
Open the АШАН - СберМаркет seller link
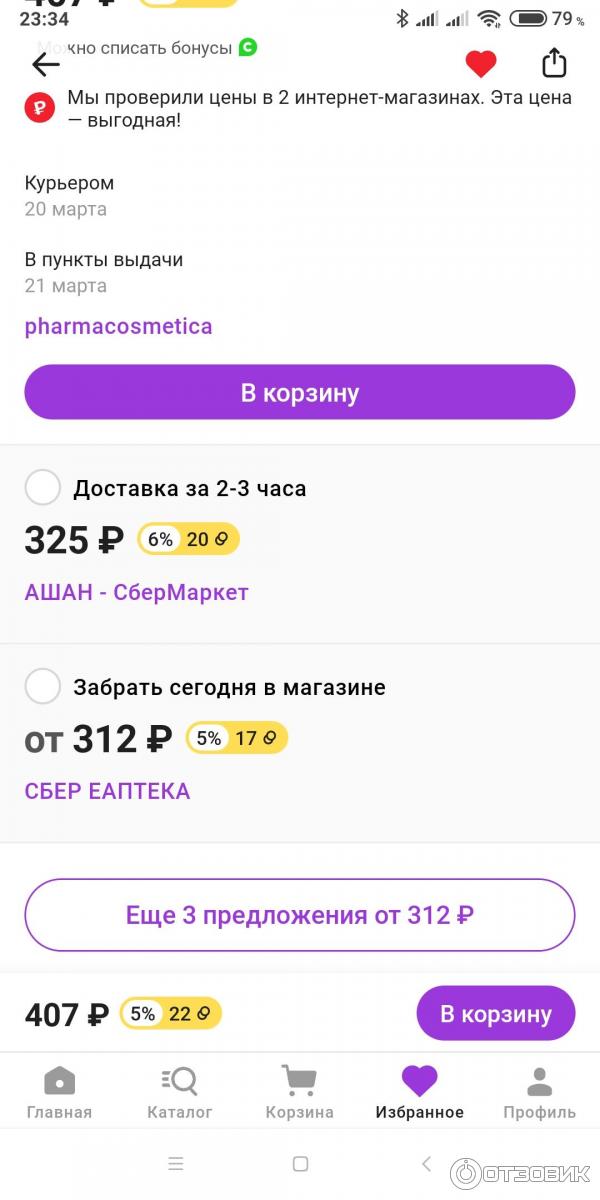point(136,592)
